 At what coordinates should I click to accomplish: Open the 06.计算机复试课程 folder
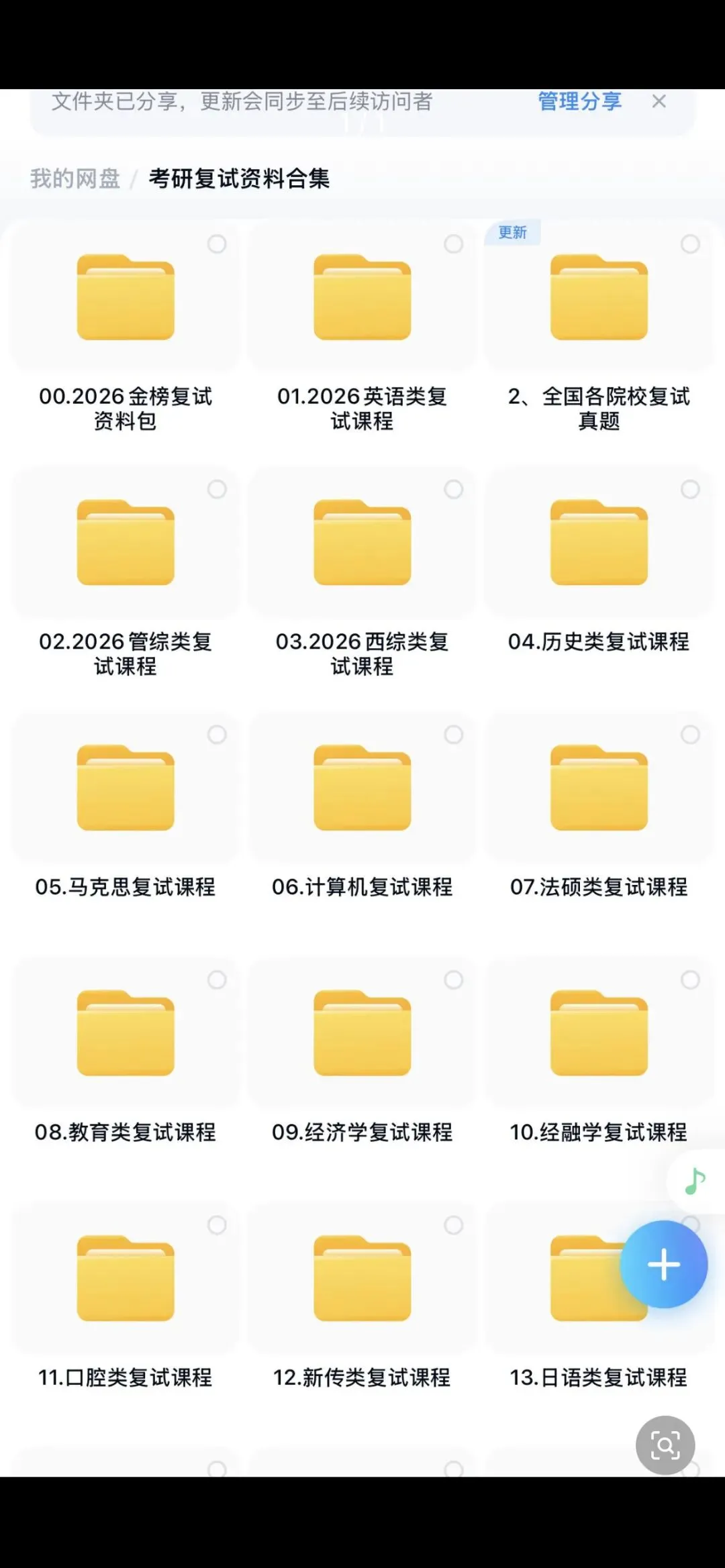click(362, 788)
